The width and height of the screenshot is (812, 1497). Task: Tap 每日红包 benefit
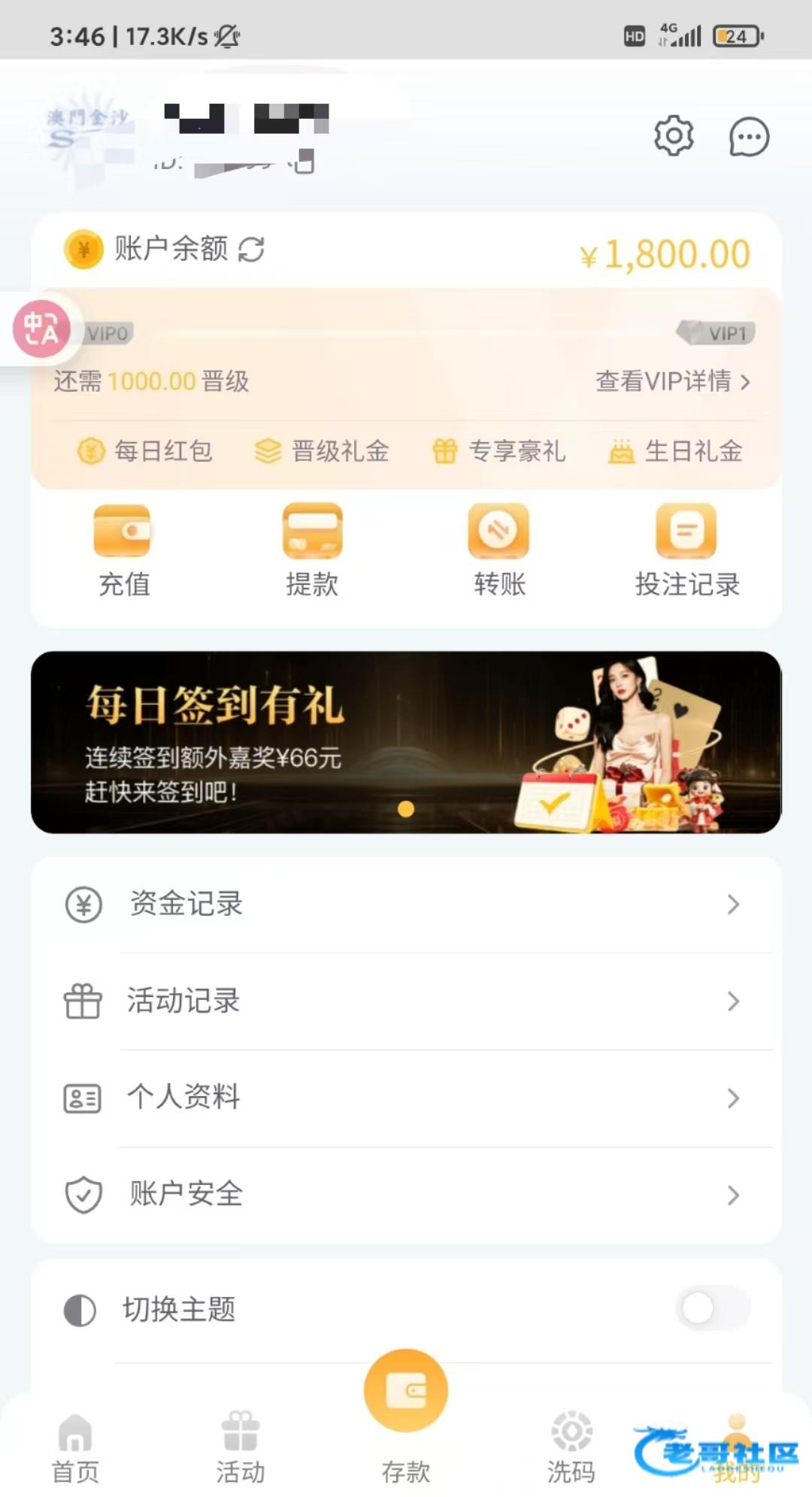tap(146, 451)
